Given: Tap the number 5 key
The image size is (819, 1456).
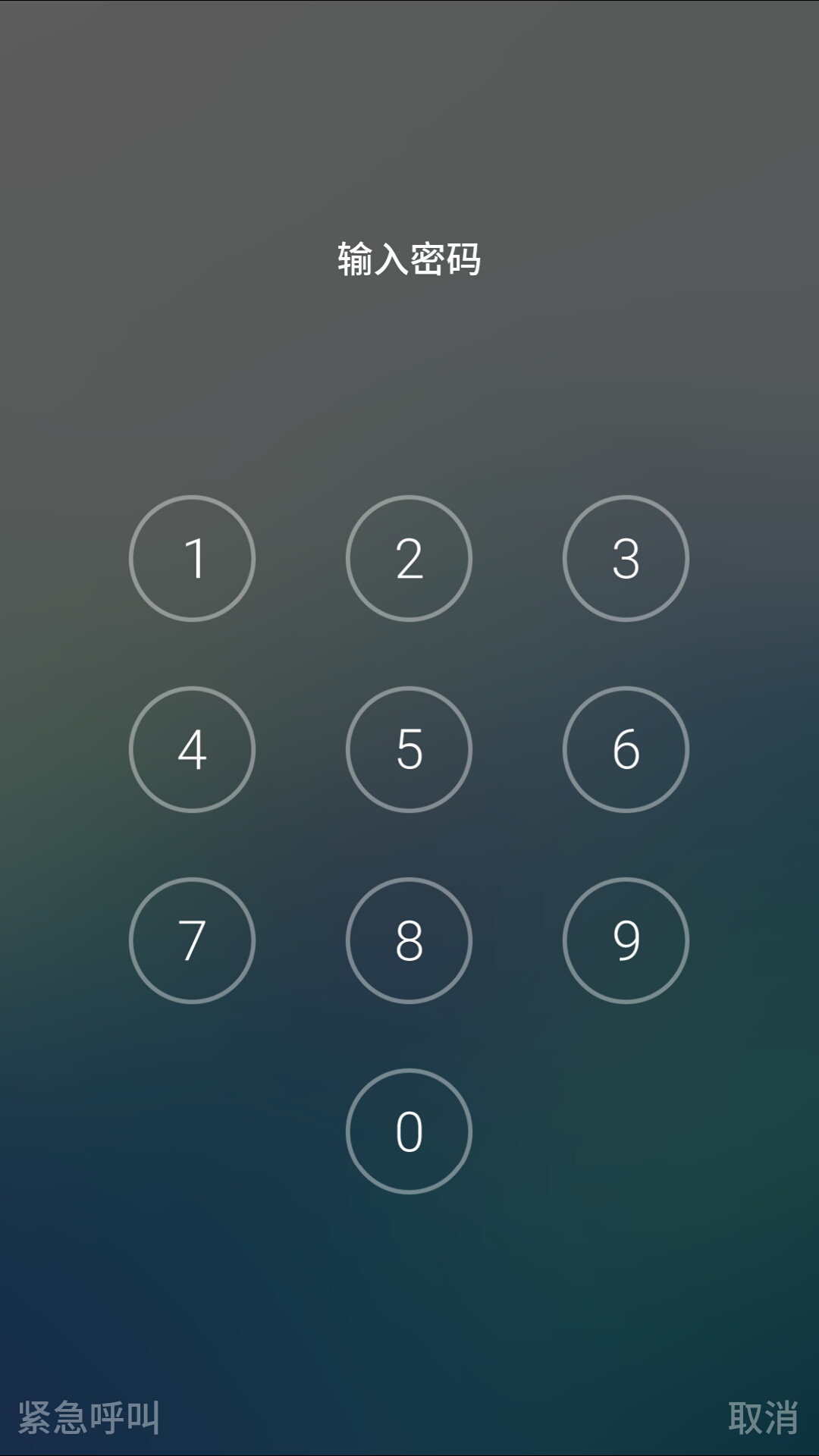Looking at the screenshot, I should (409, 749).
